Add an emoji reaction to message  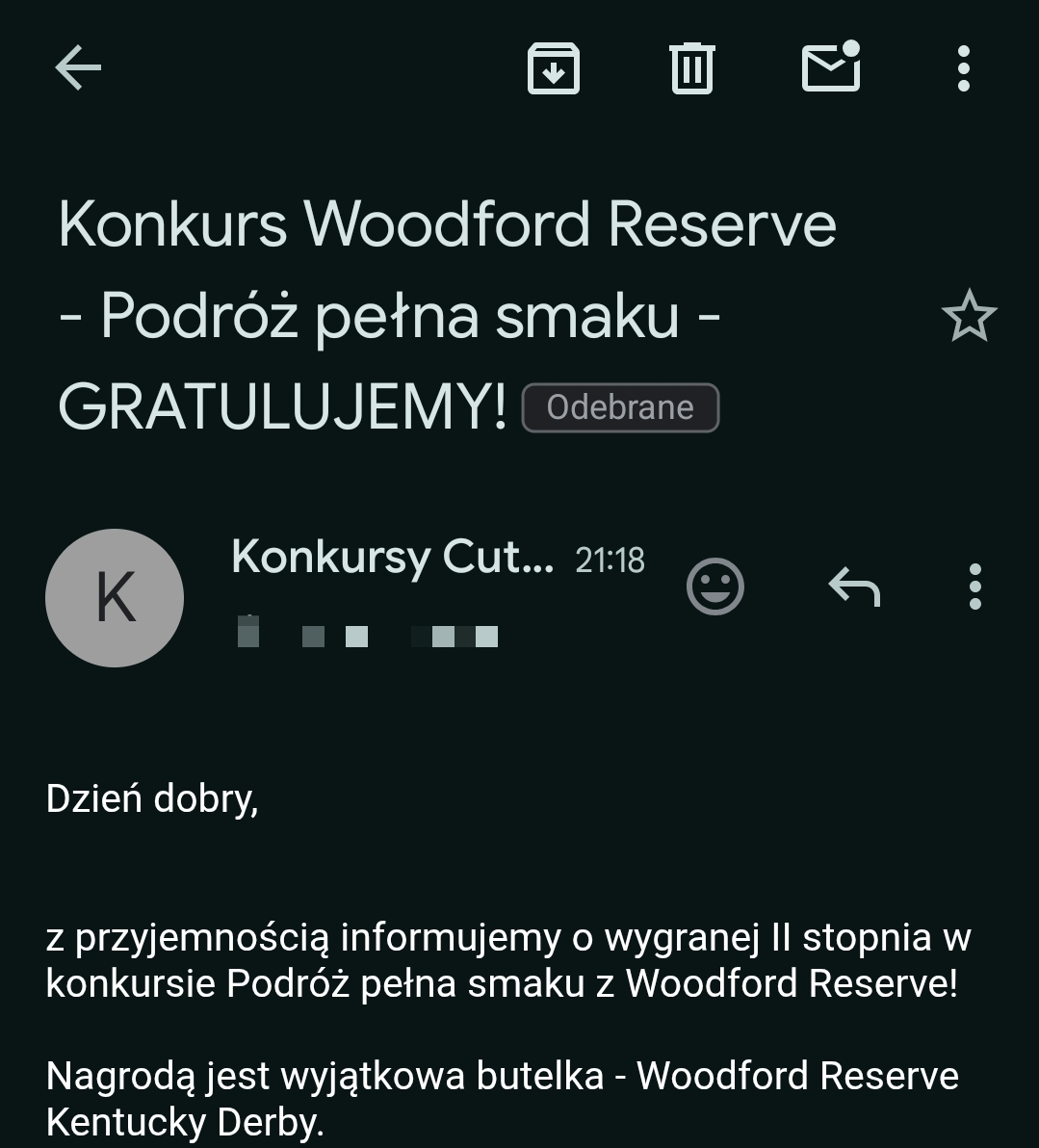coord(715,586)
